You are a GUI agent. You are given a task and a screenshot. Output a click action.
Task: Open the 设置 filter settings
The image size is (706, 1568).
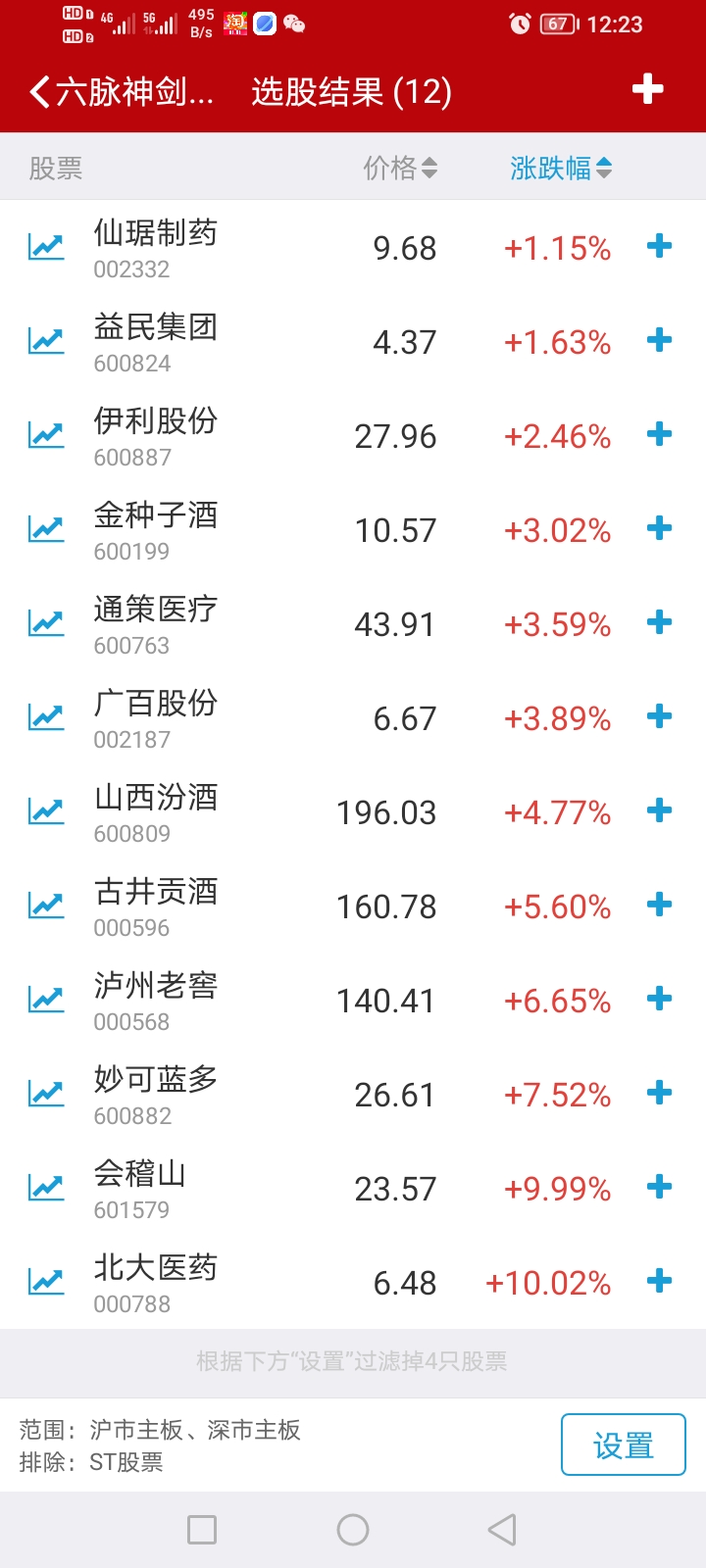623,1445
